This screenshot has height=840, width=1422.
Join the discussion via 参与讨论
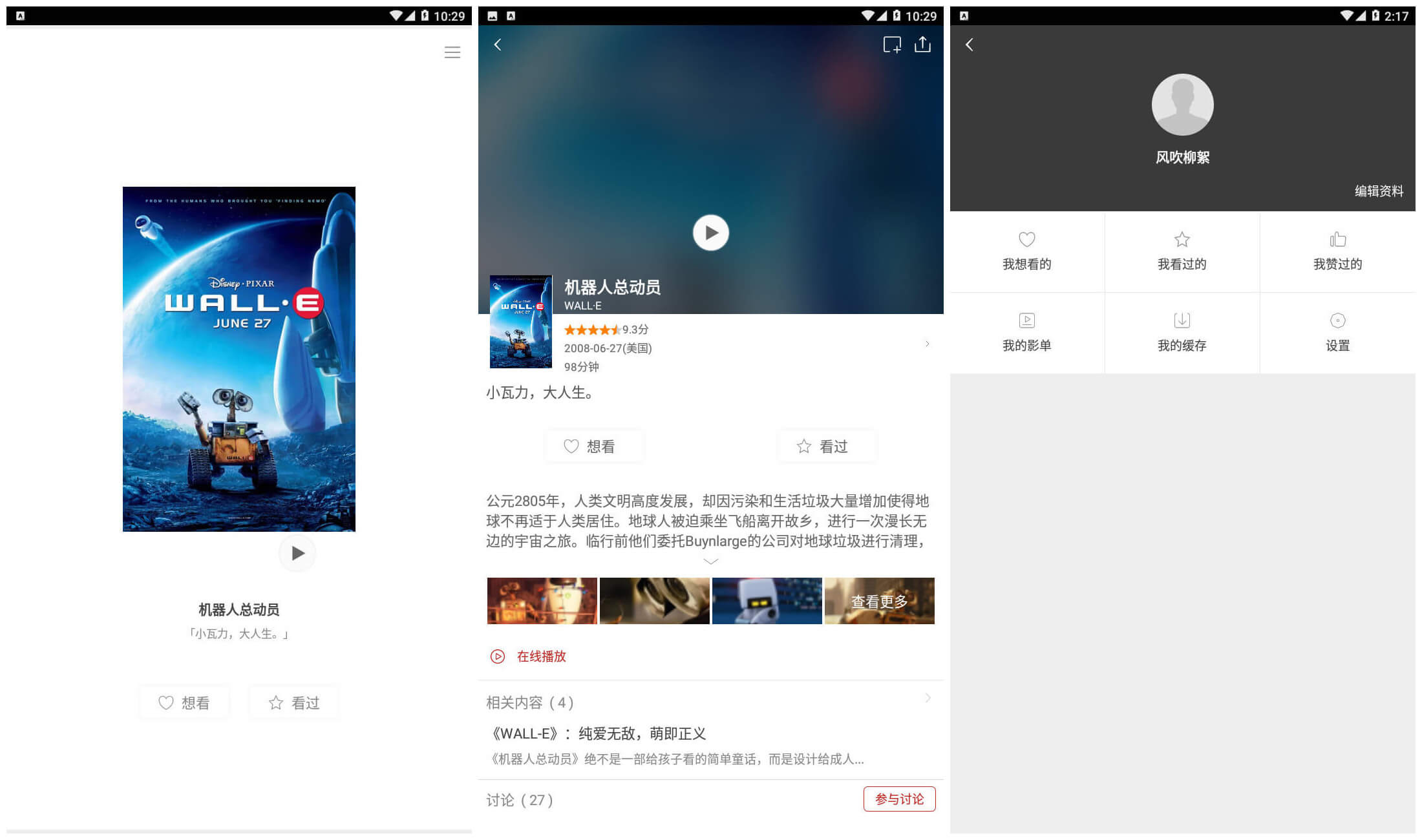[x=899, y=799]
